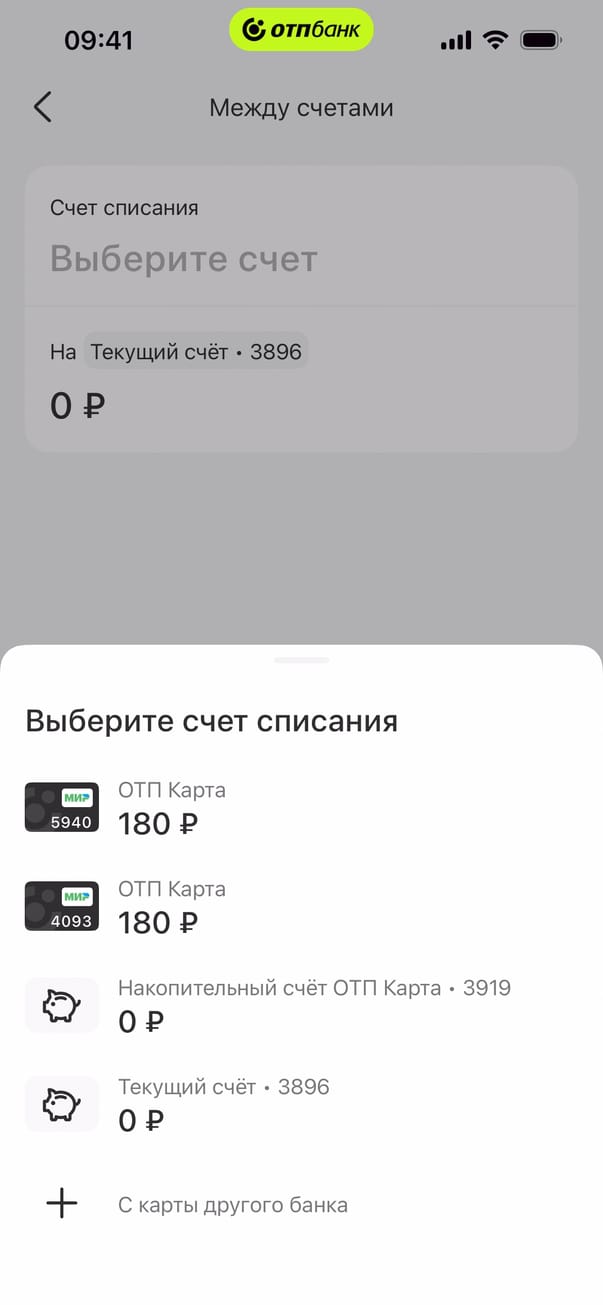
Task: Tap the bottom sheet drag handle
Action: tap(301, 660)
